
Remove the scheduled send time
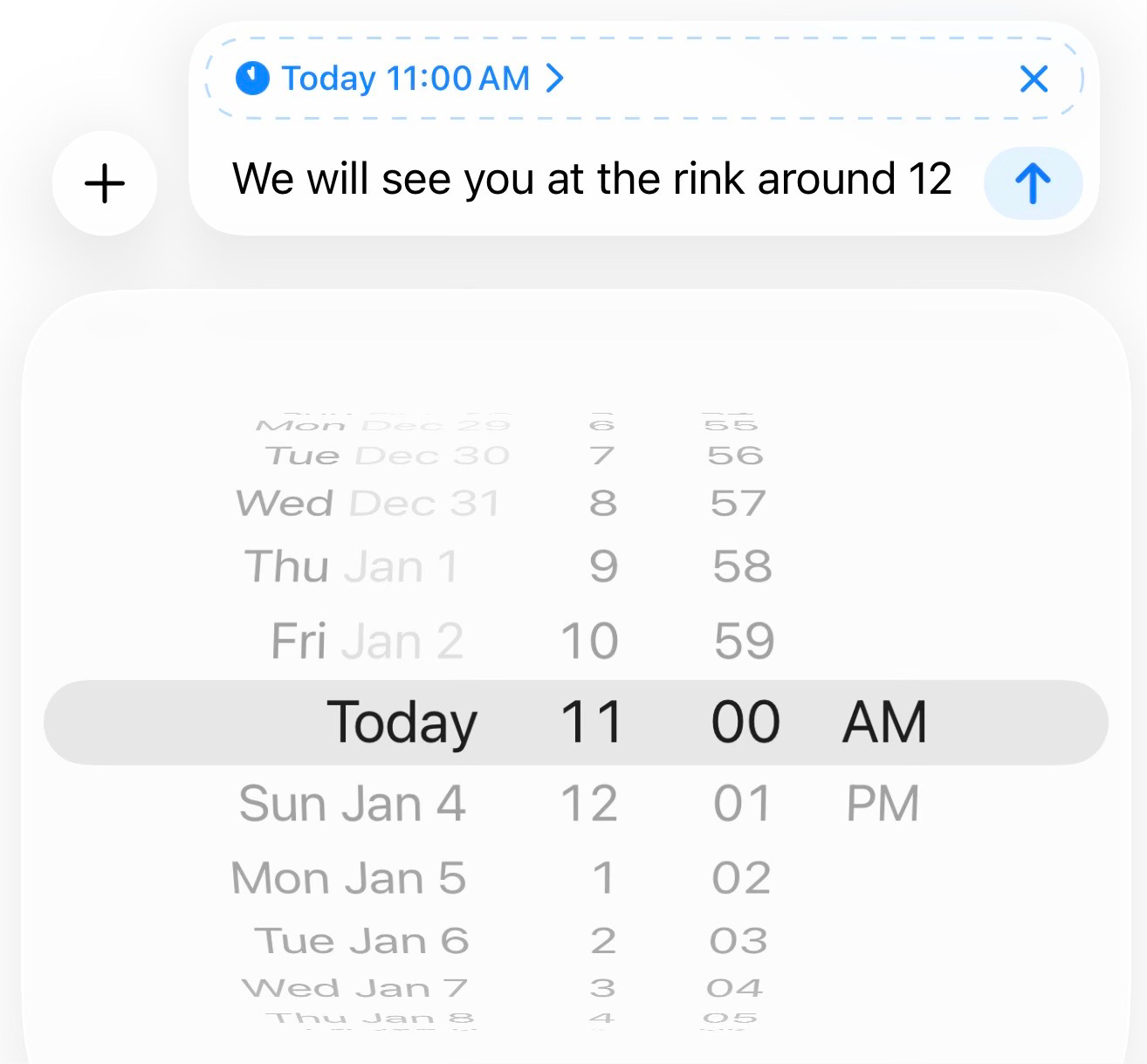click(x=1034, y=79)
